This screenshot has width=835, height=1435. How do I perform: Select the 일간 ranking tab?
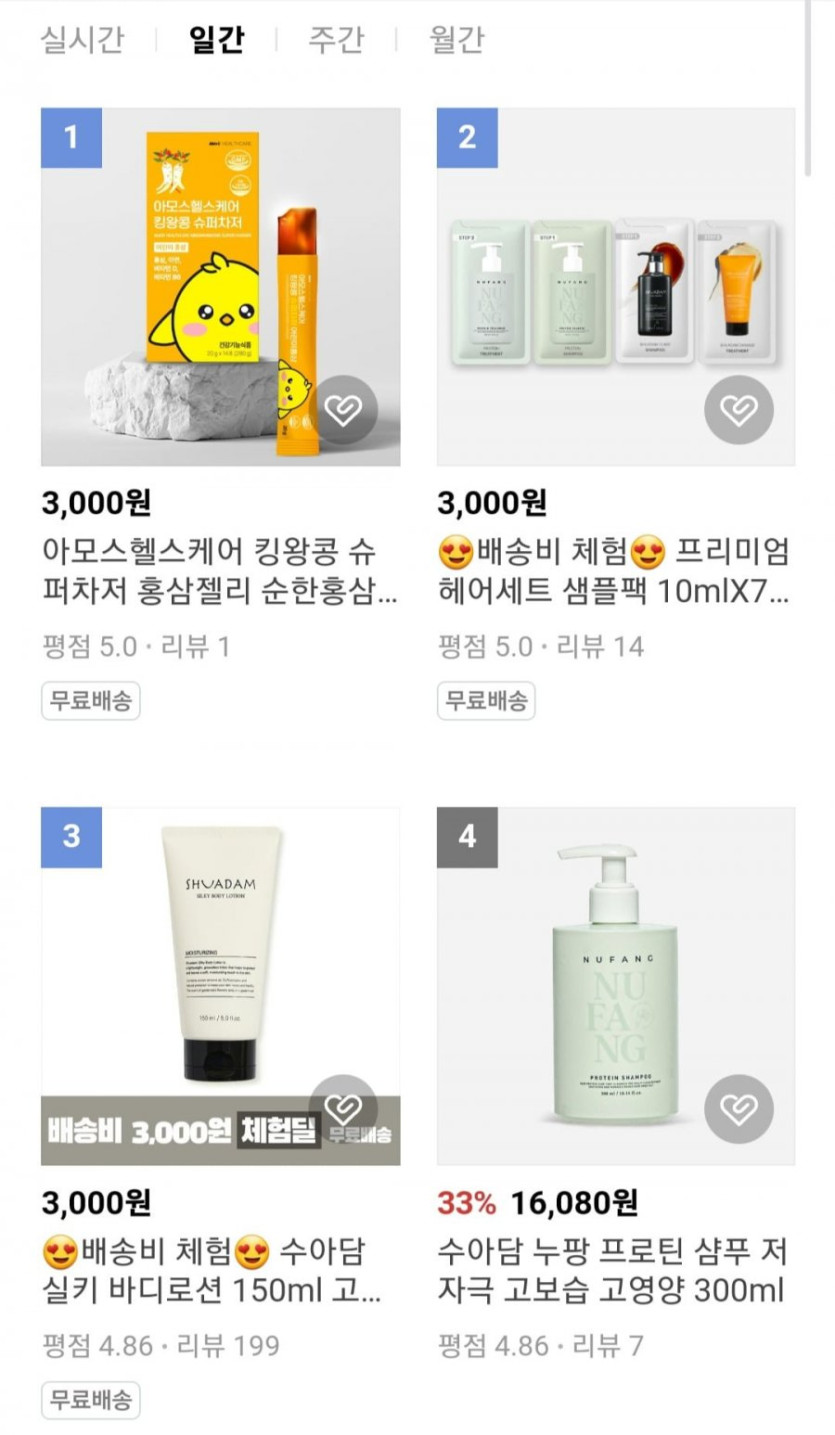pyautogui.click(x=217, y=40)
